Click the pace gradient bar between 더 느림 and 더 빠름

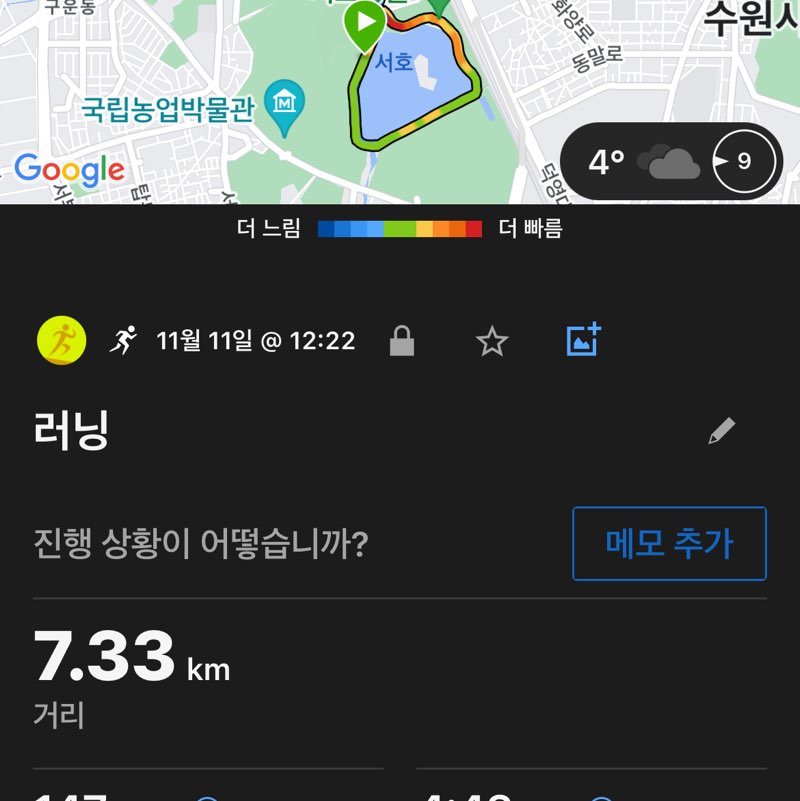pyautogui.click(x=399, y=228)
